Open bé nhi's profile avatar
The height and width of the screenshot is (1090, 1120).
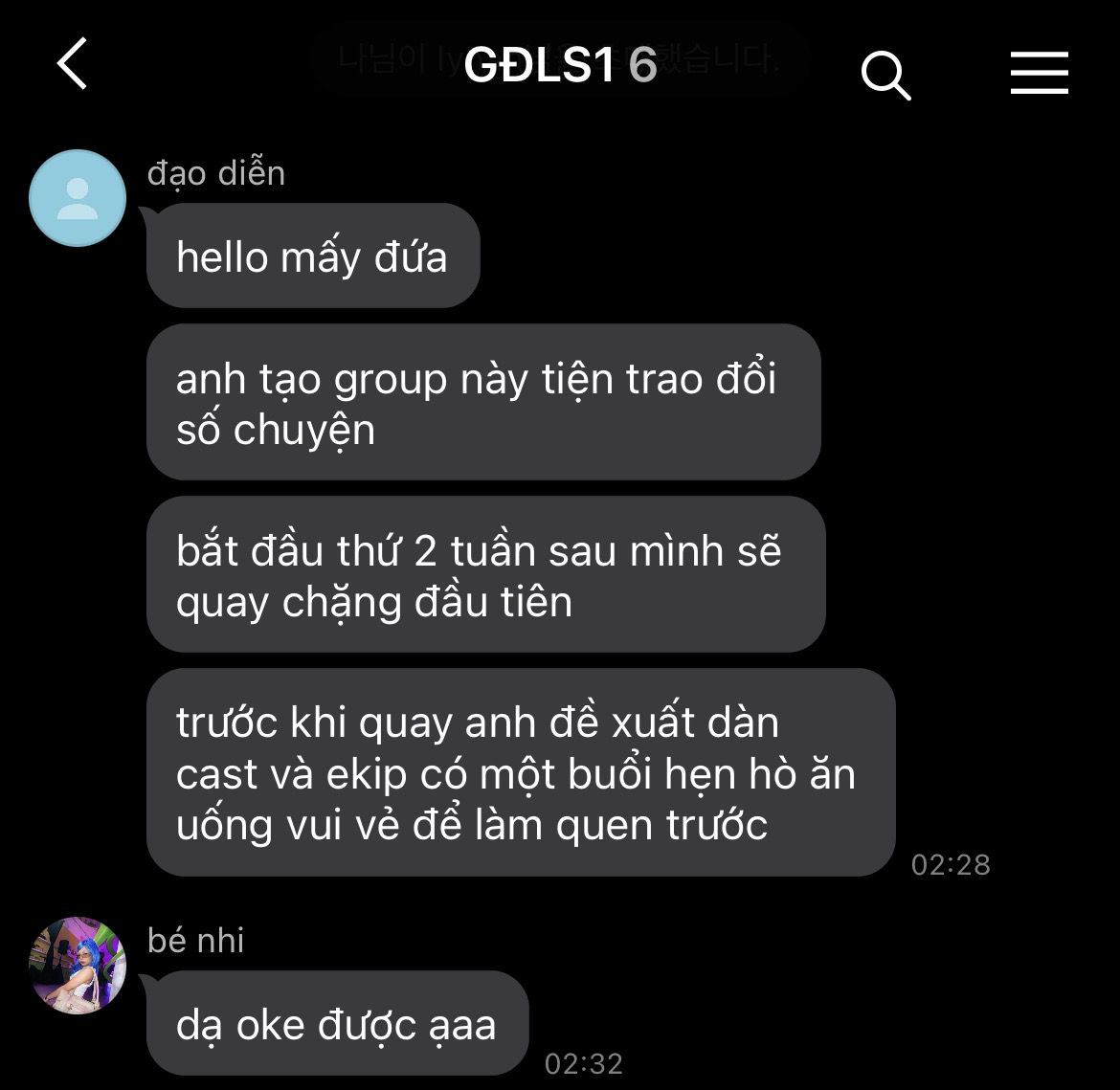click(x=78, y=965)
